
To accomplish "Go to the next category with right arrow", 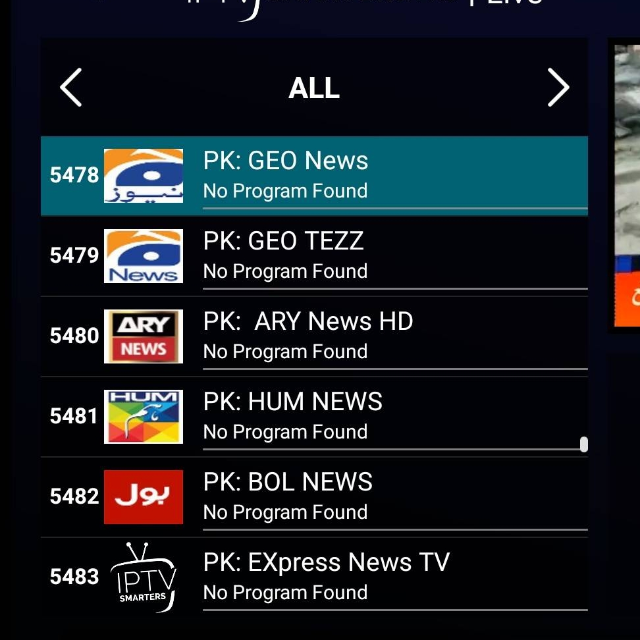I will coord(558,88).
